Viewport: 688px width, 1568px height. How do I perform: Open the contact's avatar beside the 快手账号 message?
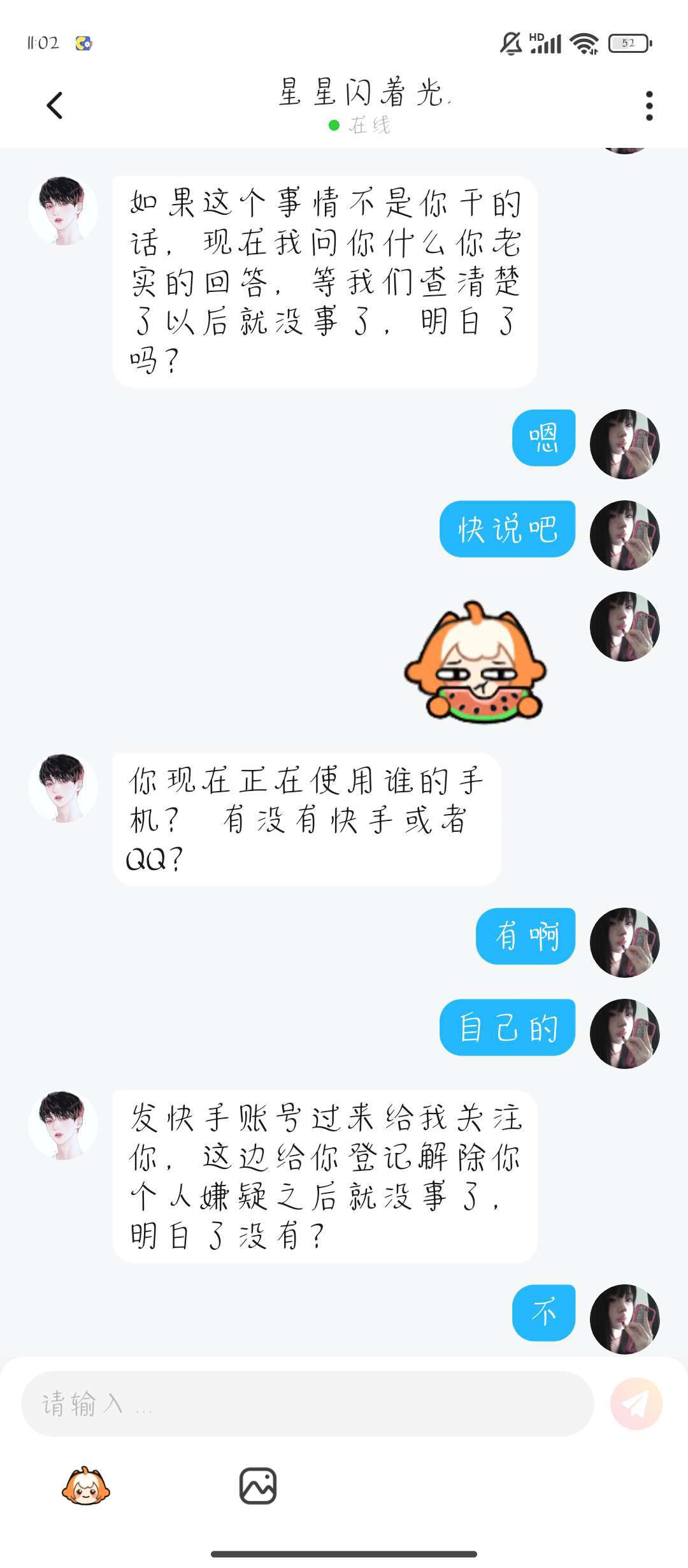click(63, 1125)
